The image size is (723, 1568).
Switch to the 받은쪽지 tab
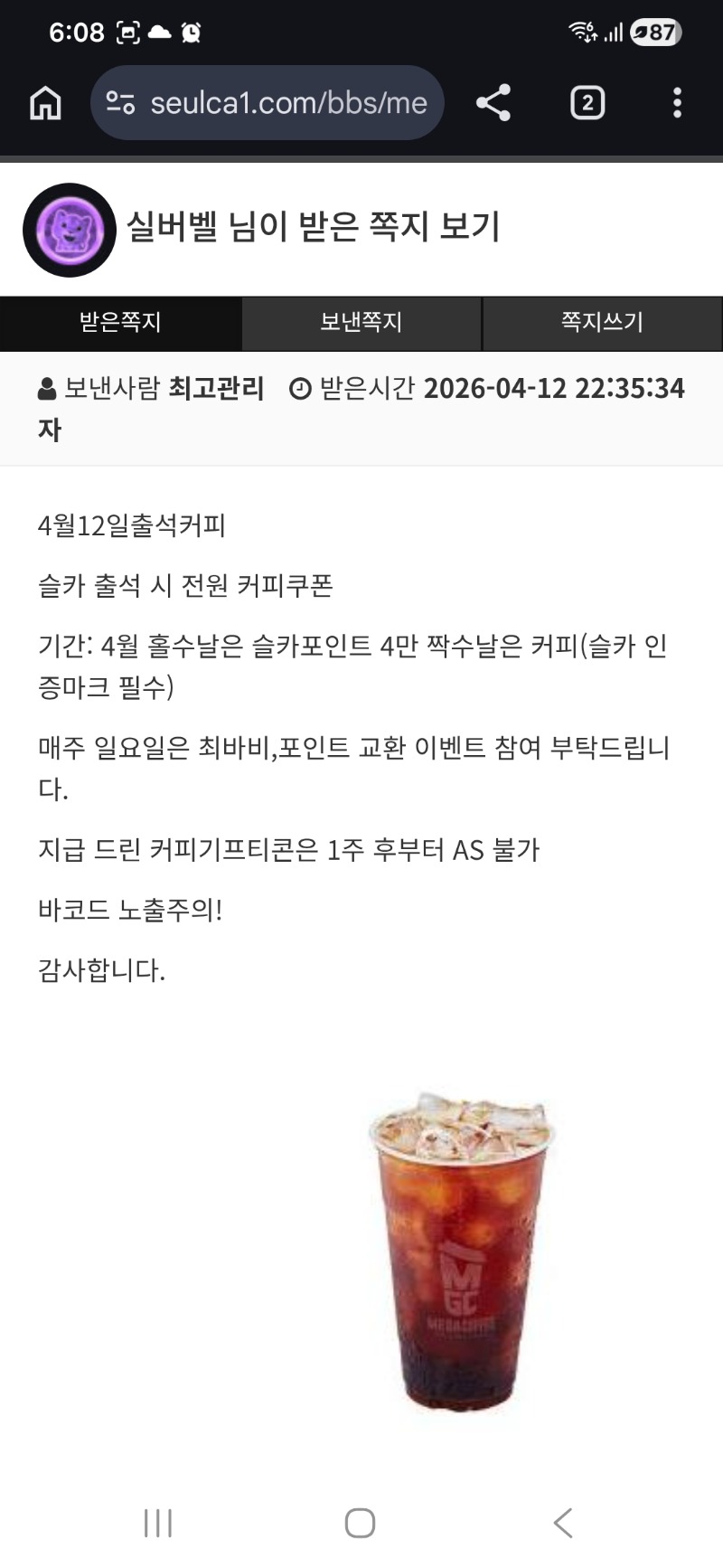point(121,323)
